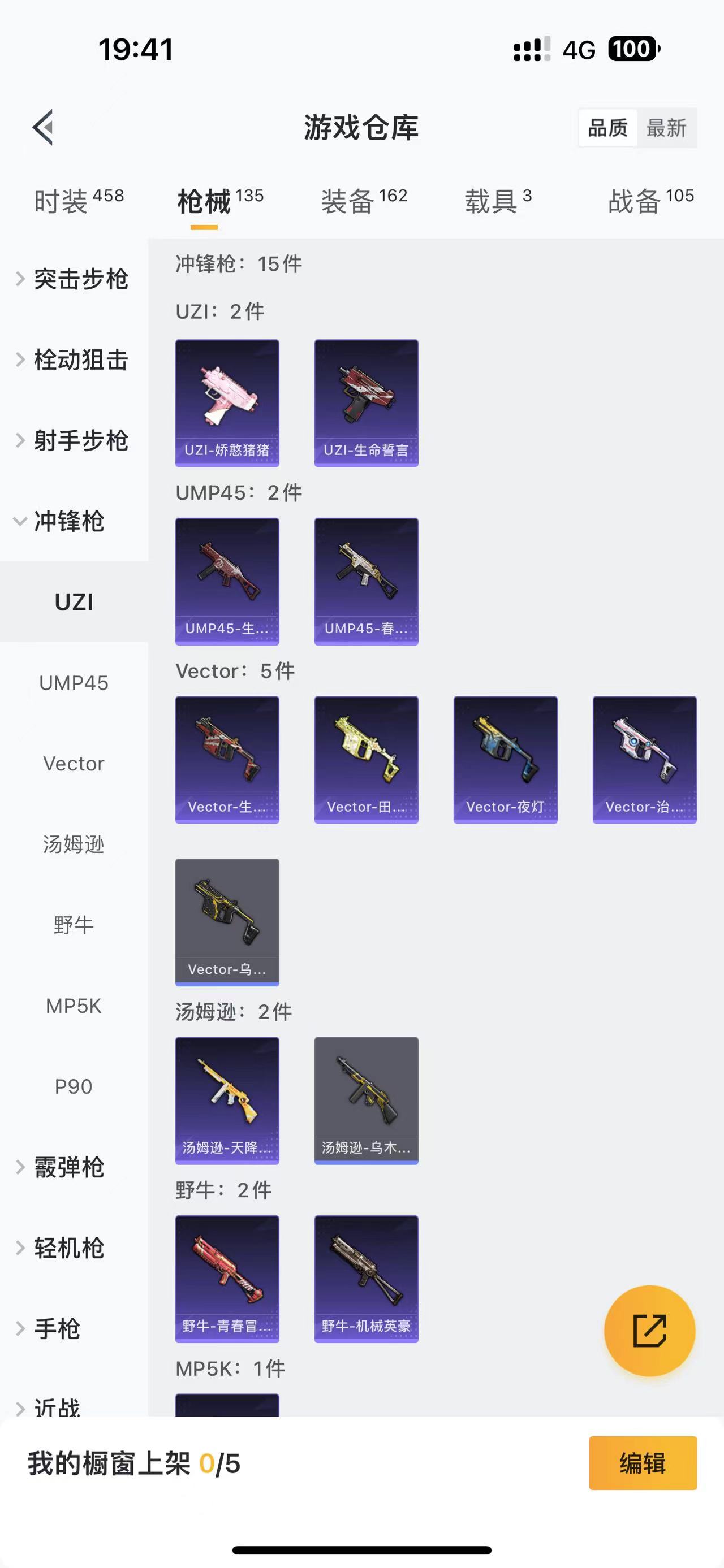The image size is (724, 1568).
Task: Select UMP45 in the sidebar
Action: click(x=74, y=683)
